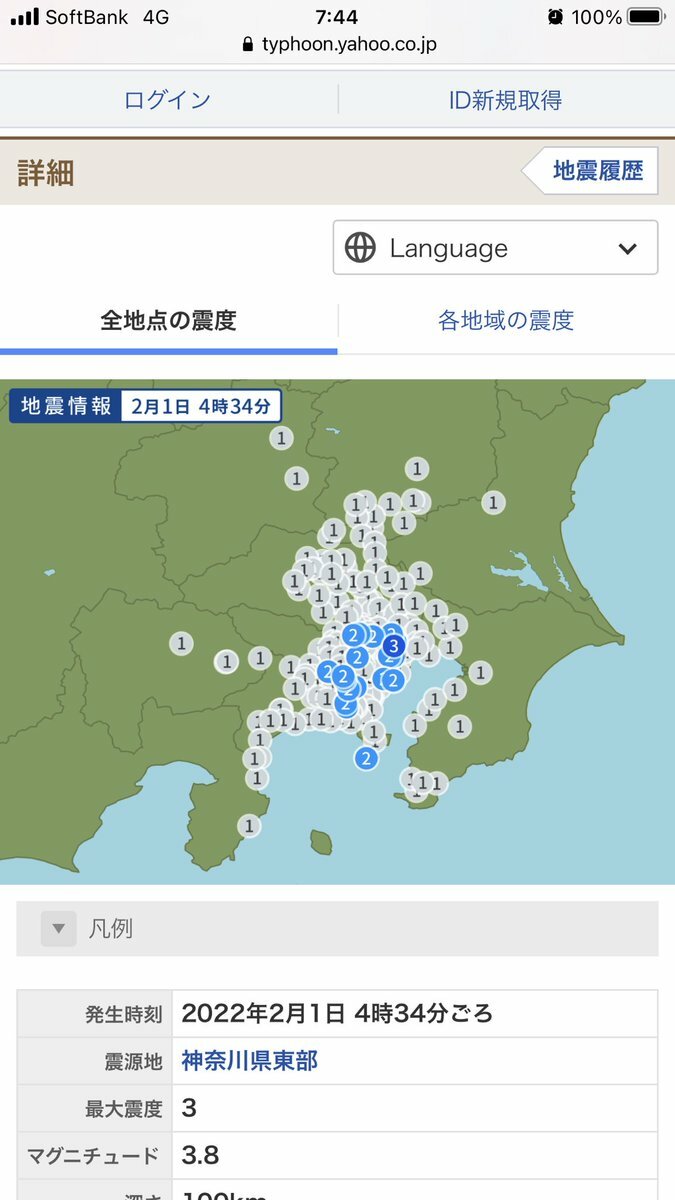Switch to the 各地域の震度 tab
675x1200 pixels.
(x=505, y=321)
